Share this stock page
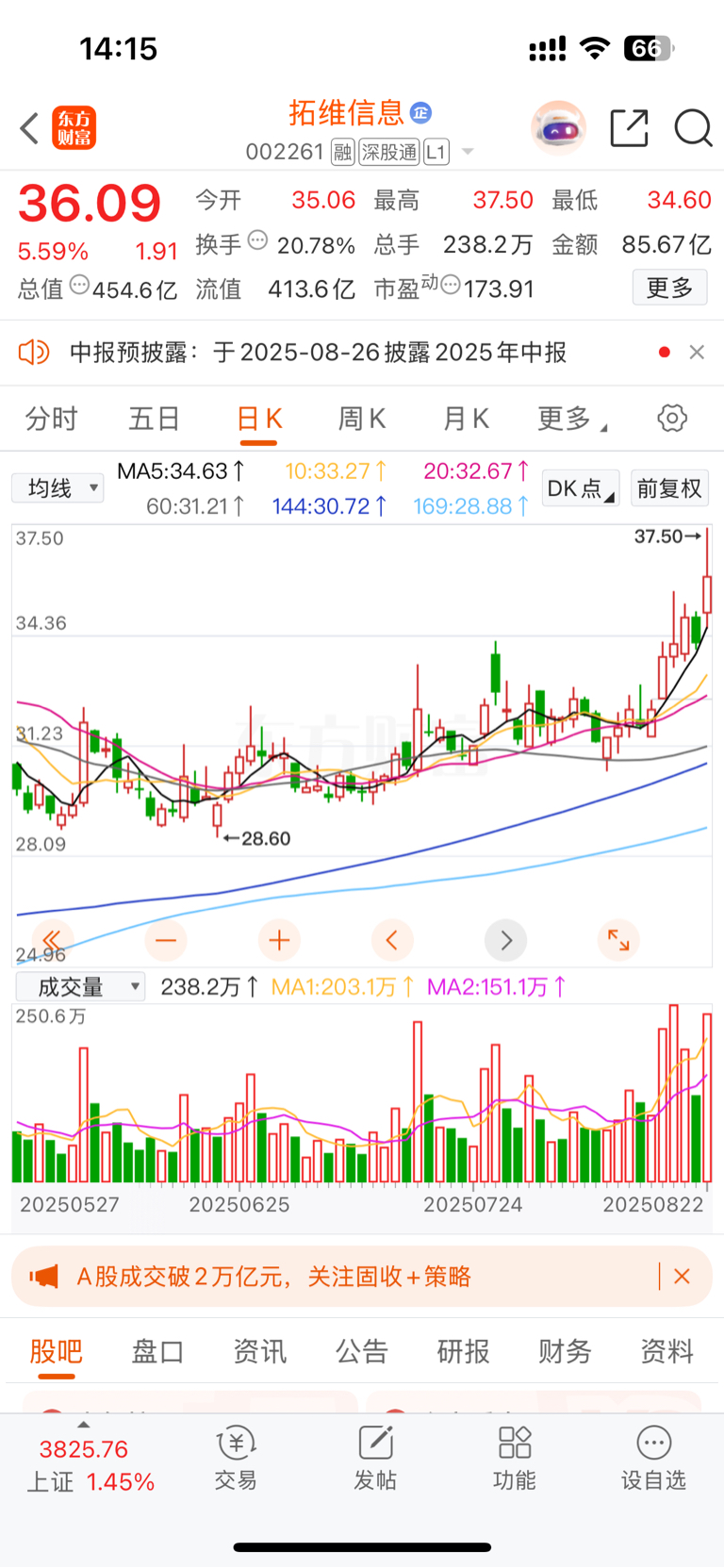Viewport: 724px width, 1568px height. point(629,128)
